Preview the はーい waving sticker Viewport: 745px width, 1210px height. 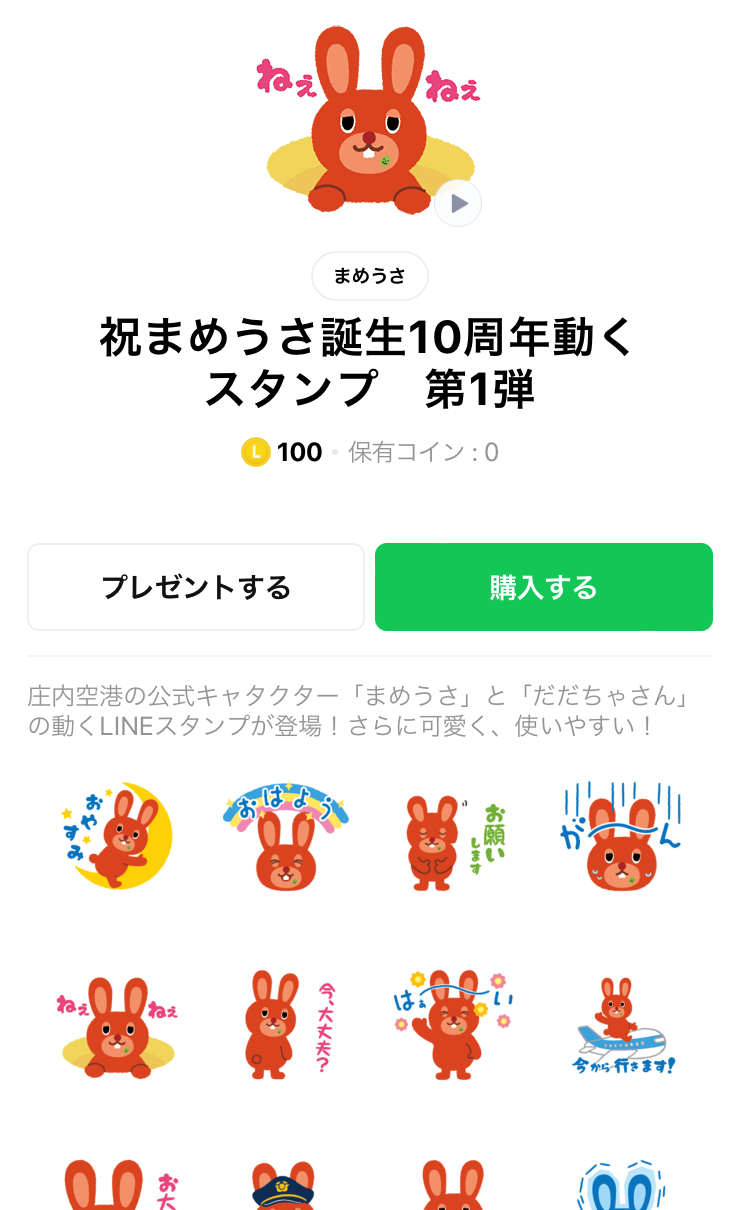455,1022
